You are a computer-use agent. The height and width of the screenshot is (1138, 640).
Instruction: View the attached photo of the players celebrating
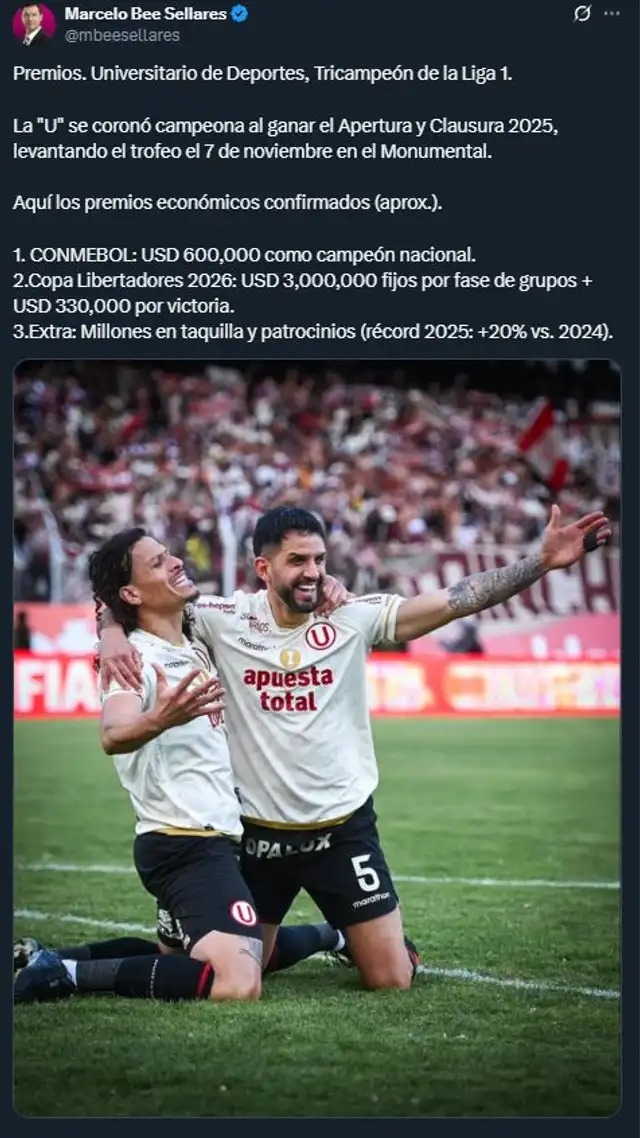(316, 738)
